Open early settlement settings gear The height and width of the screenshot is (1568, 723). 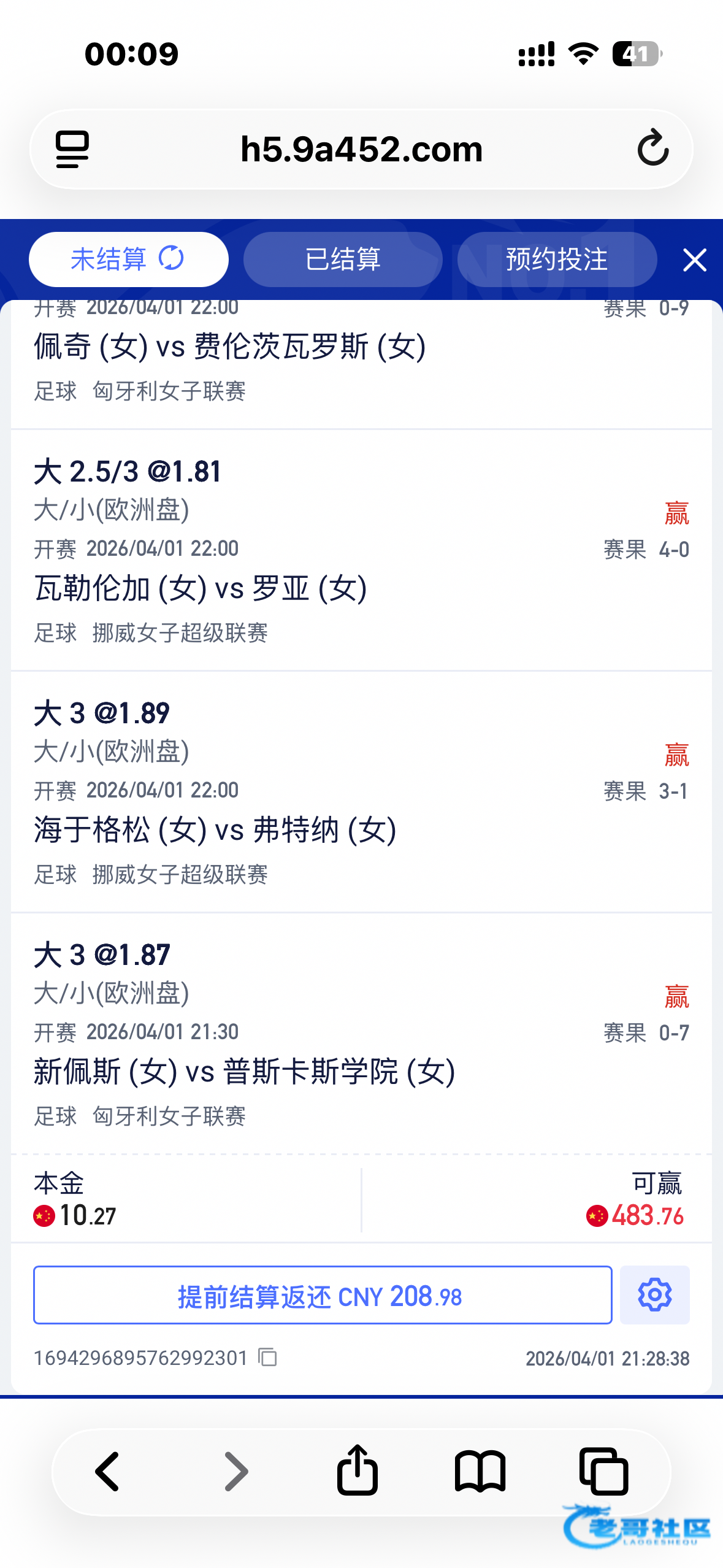click(654, 1295)
